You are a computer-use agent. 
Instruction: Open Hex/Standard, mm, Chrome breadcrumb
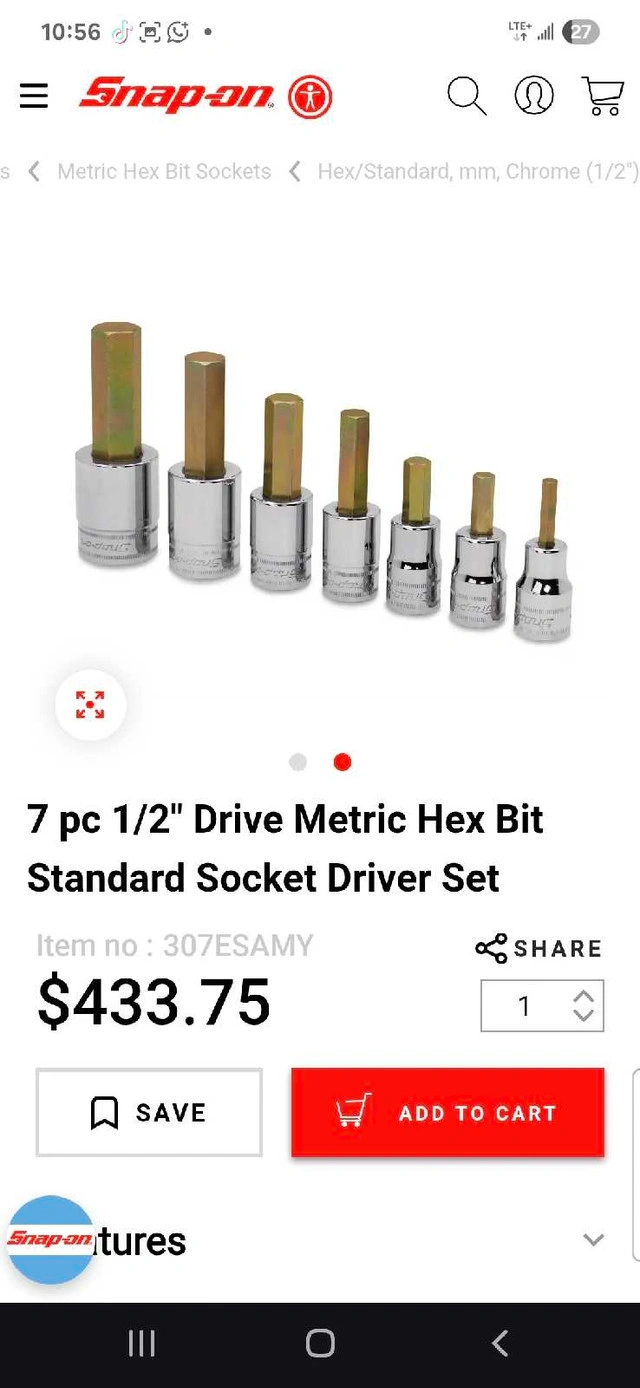coord(476,171)
